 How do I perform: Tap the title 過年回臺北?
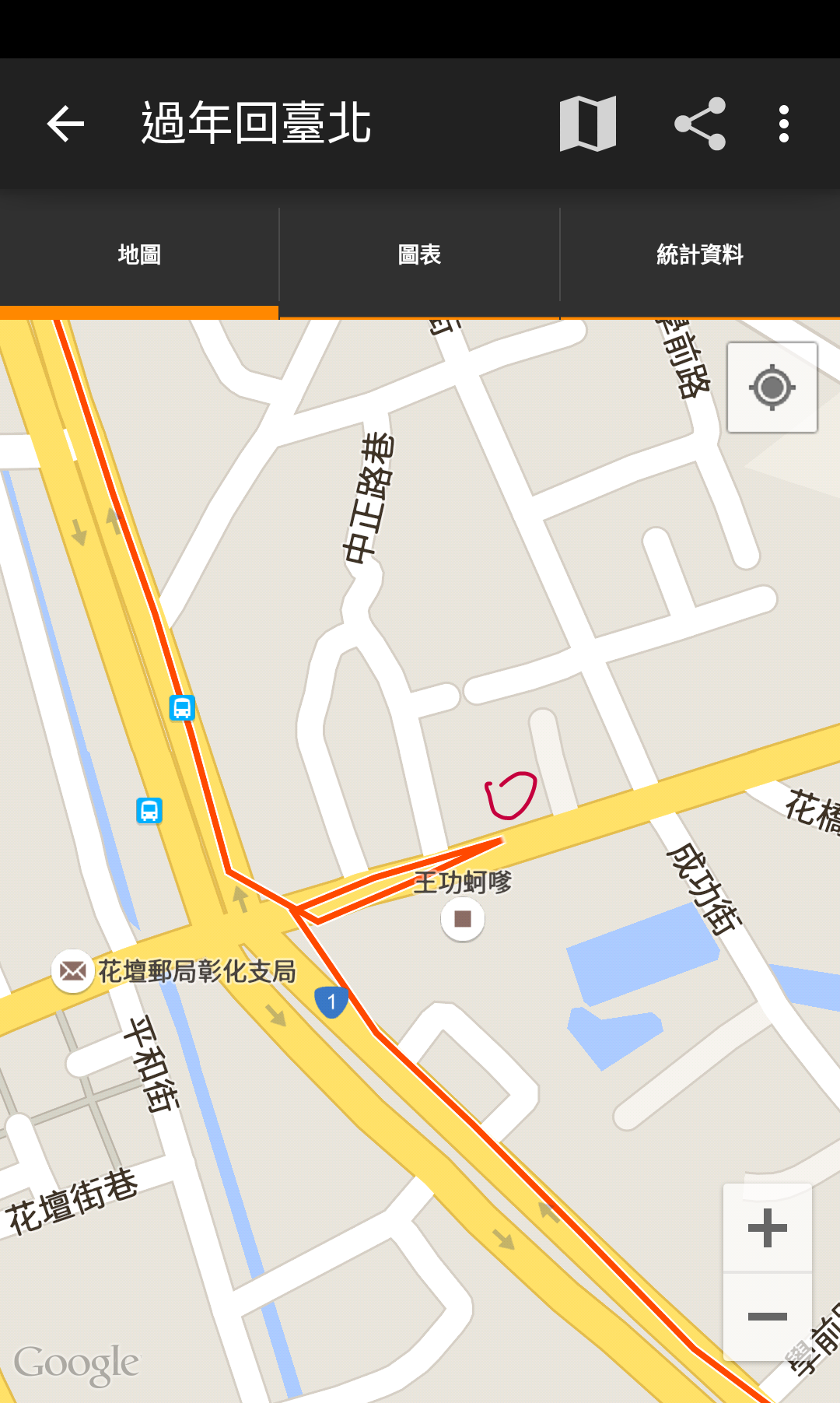[x=257, y=123]
